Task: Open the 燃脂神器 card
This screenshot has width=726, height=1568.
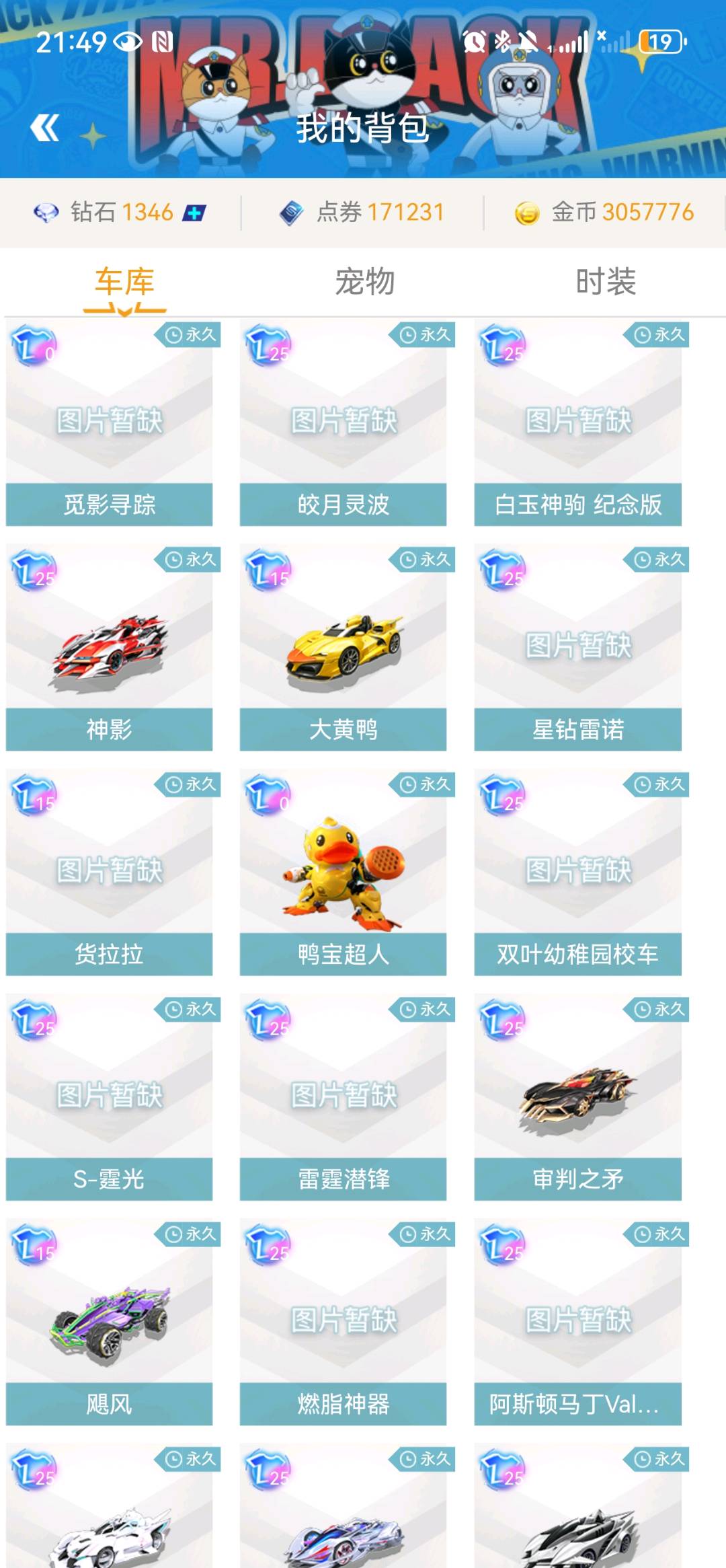Action: click(x=343, y=1323)
